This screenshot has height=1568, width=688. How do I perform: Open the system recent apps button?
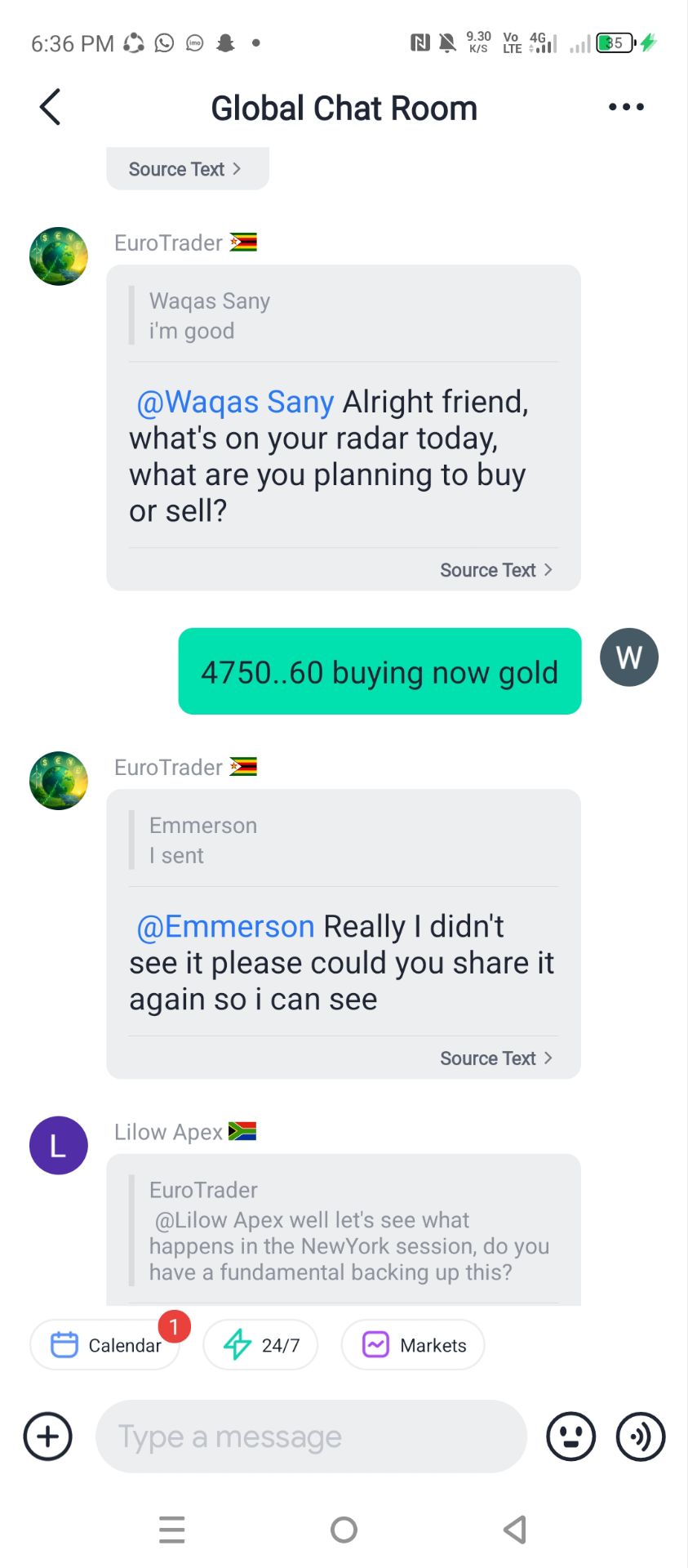172,1530
